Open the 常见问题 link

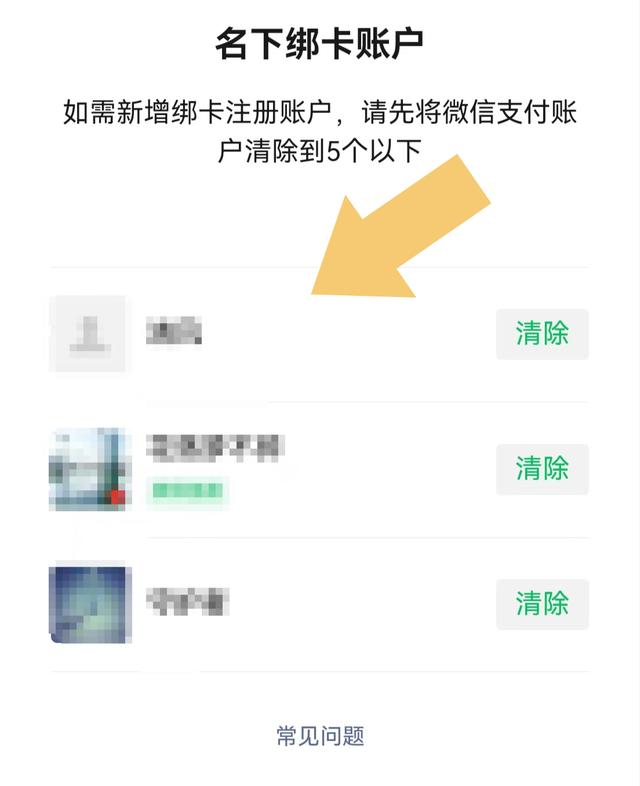(320, 737)
